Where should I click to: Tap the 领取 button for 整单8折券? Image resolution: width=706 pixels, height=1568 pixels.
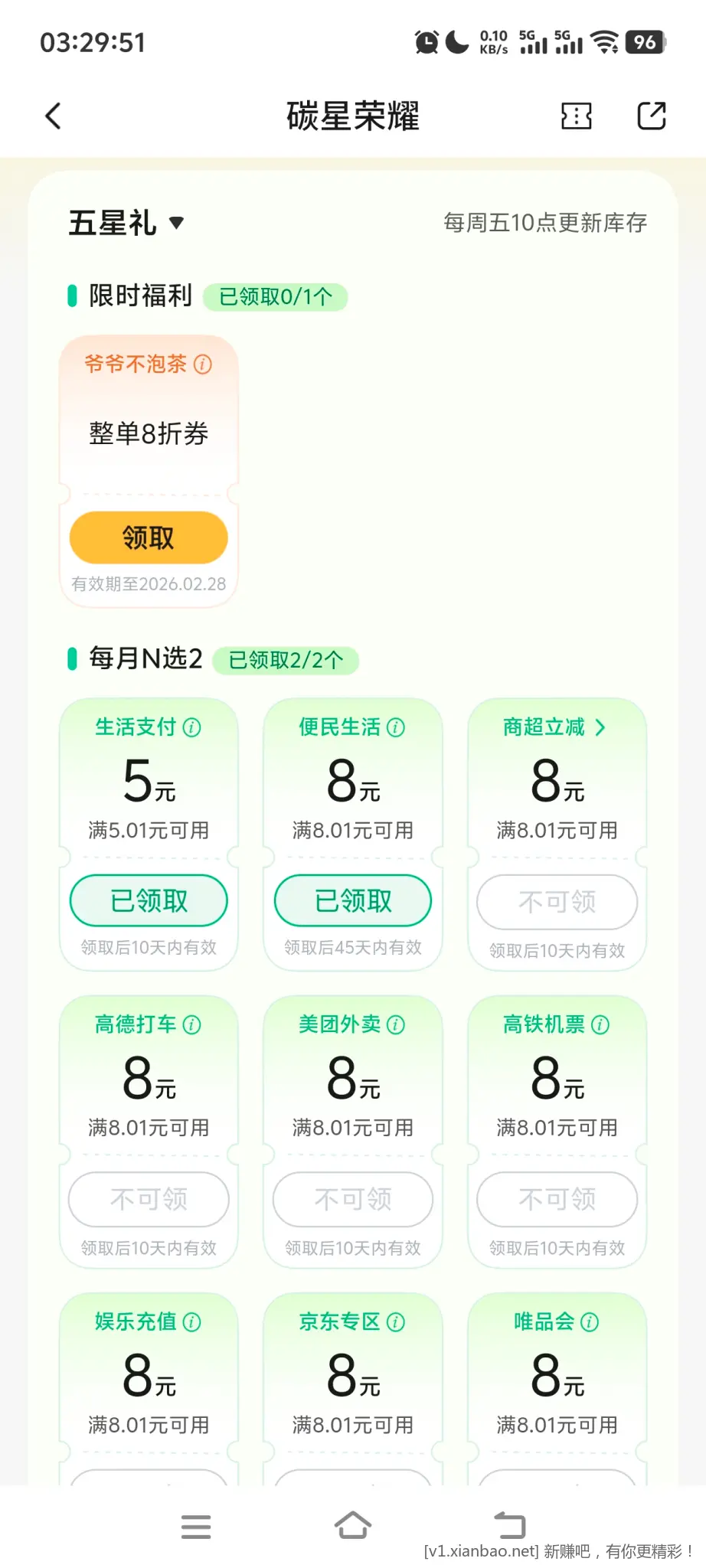[x=148, y=537]
